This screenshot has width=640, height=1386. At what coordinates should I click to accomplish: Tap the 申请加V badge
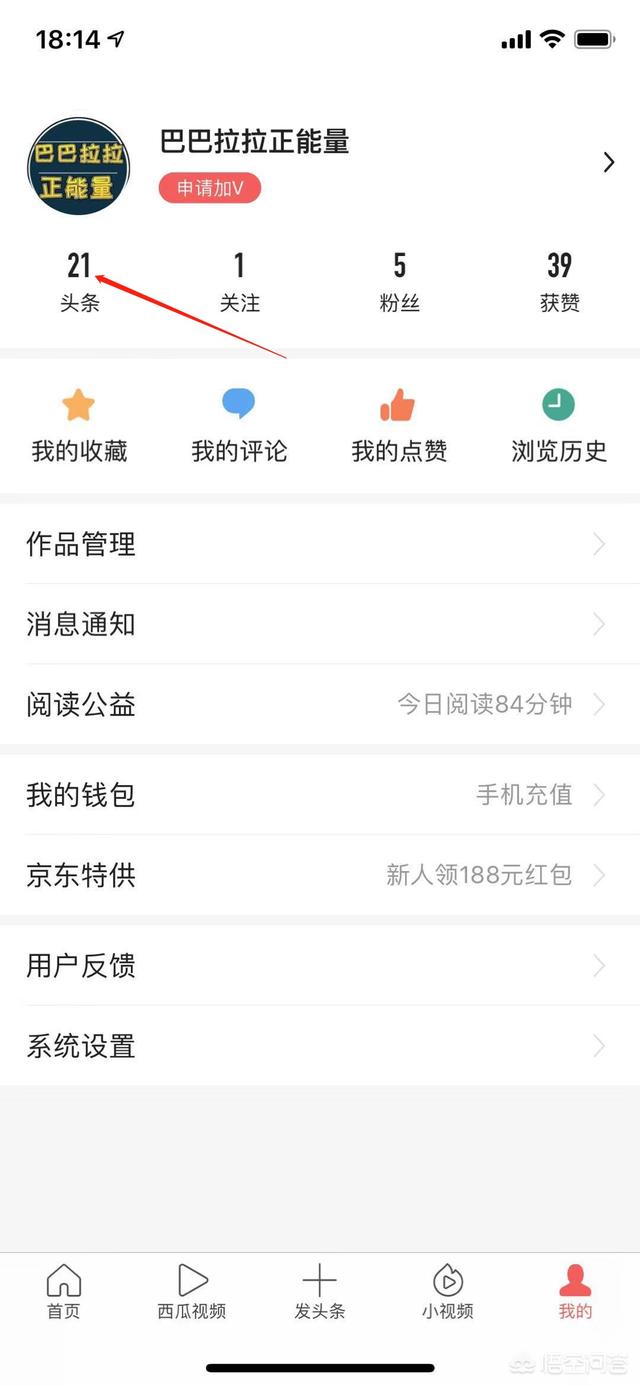tap(210, 188)
